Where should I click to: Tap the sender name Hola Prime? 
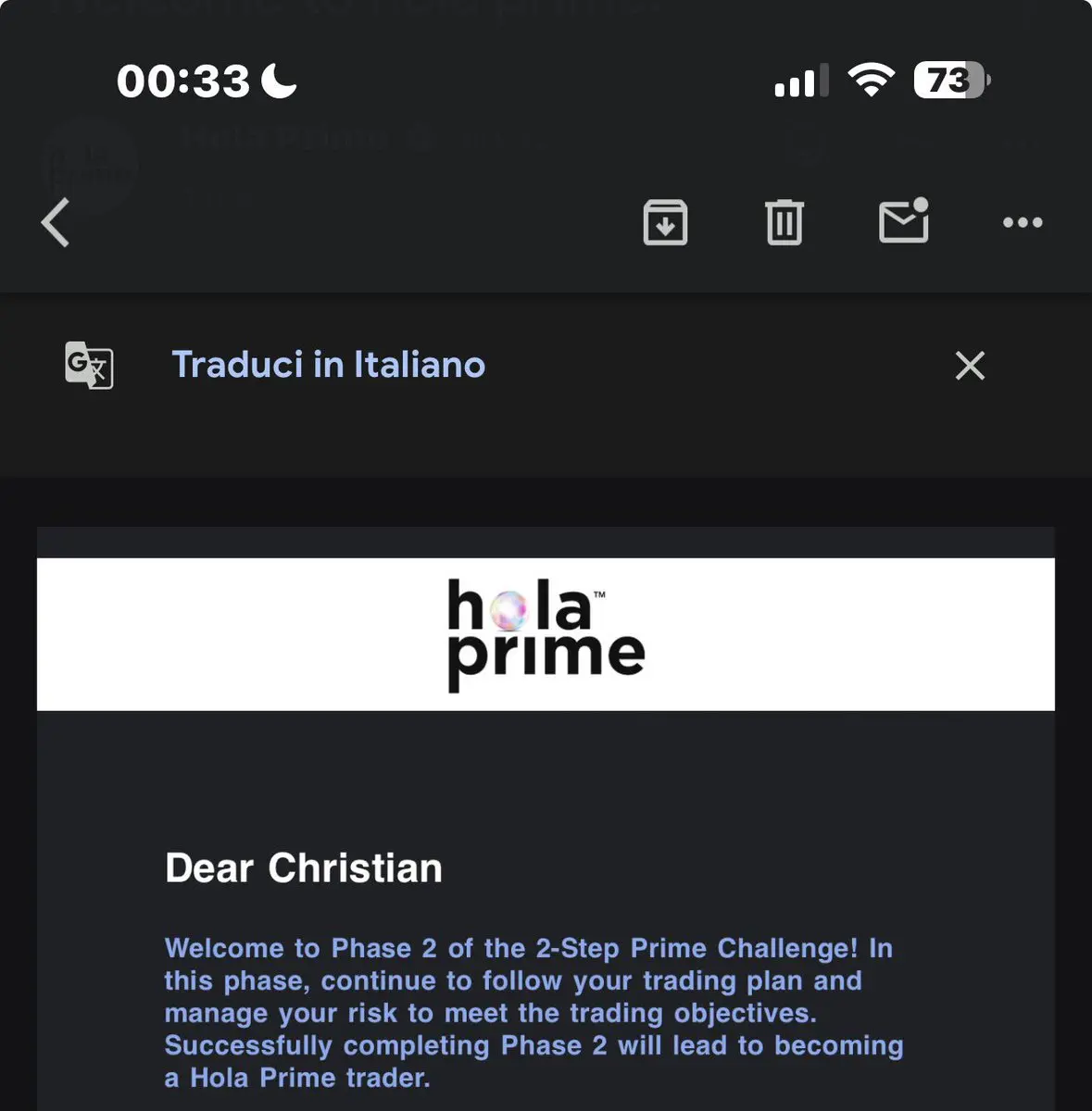pyautogui.click(x=282, y=139)
